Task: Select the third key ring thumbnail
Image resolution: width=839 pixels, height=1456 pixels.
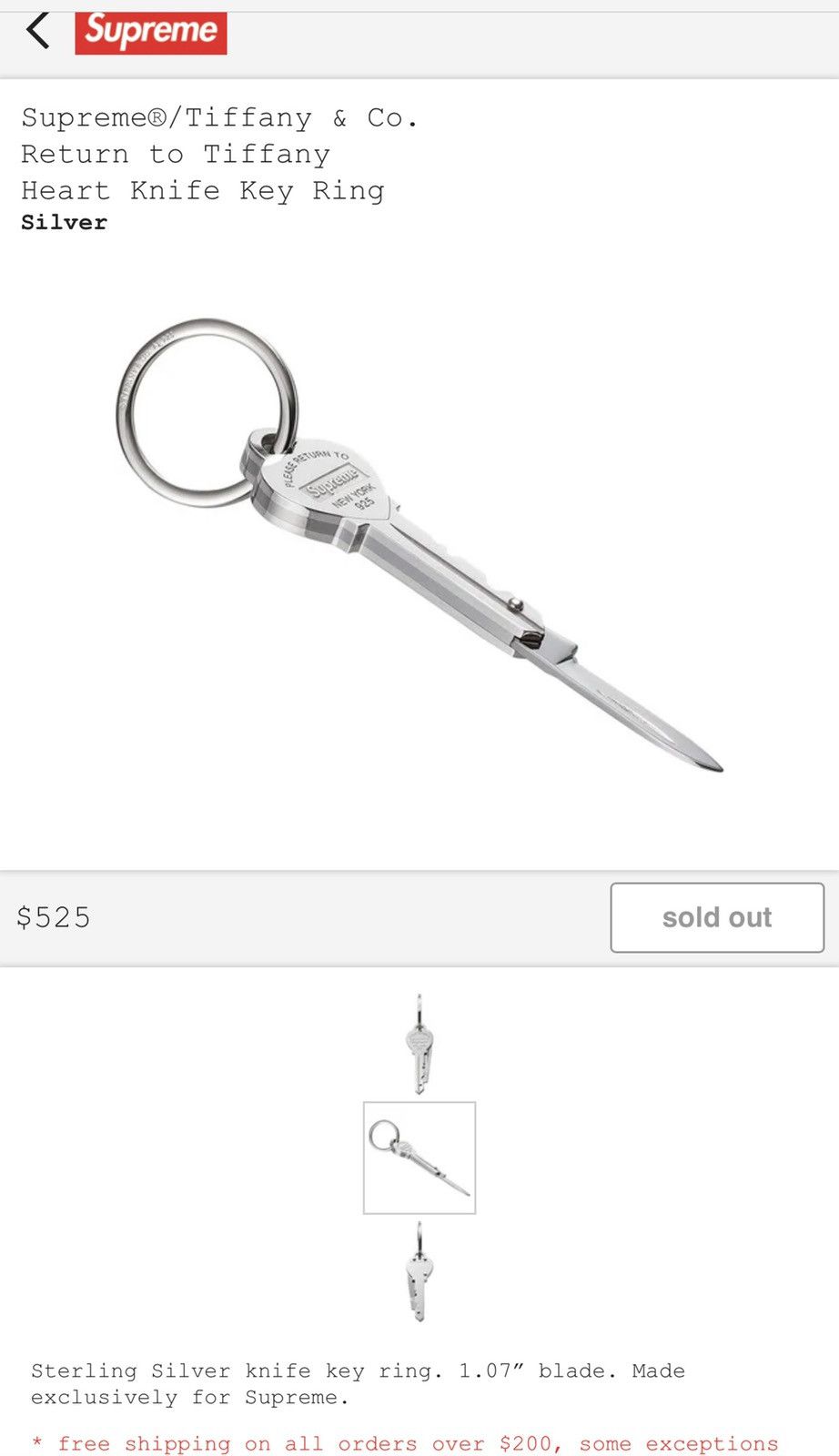Action: coord(419,1271)
